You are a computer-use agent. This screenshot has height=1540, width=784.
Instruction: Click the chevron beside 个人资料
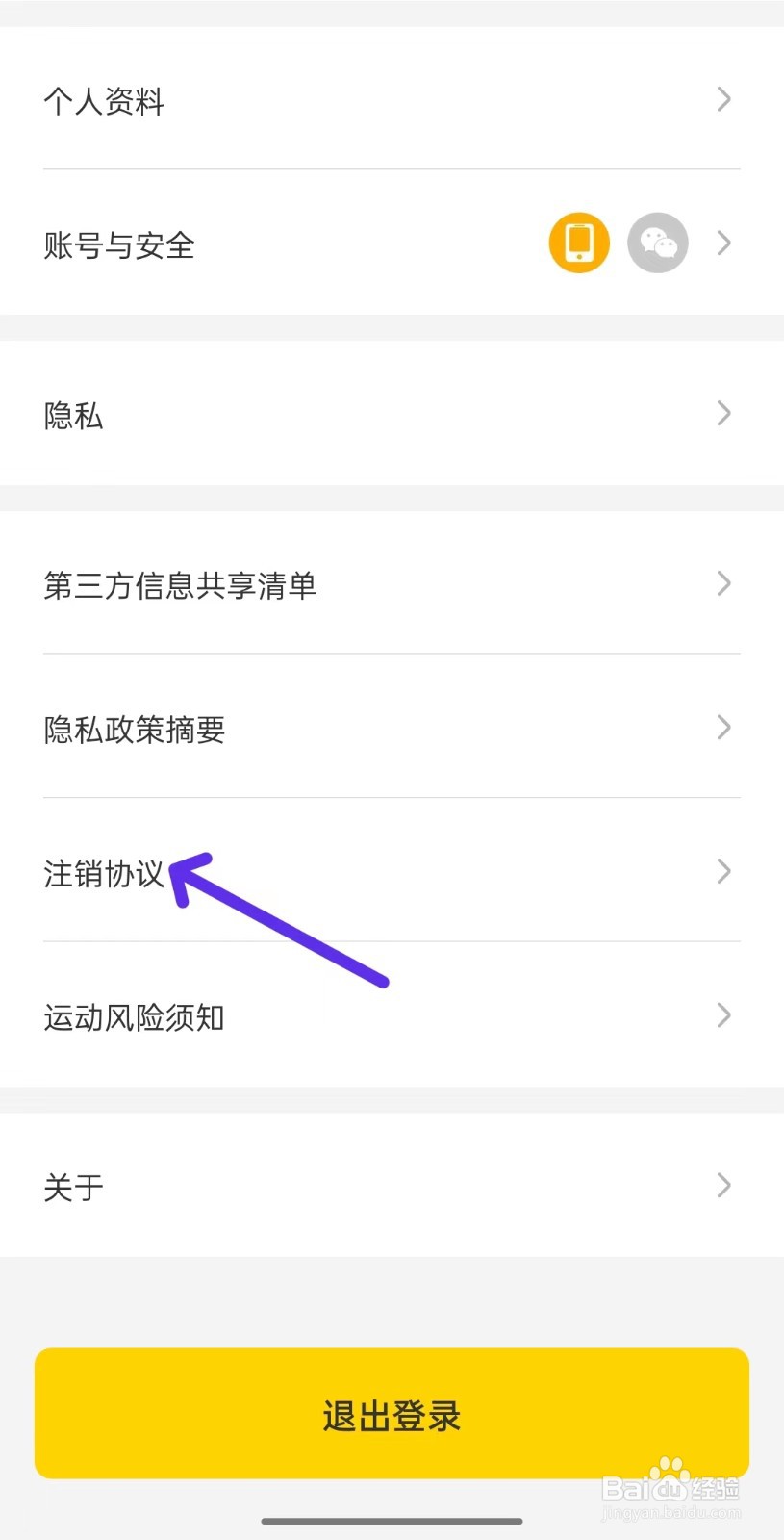724,99
